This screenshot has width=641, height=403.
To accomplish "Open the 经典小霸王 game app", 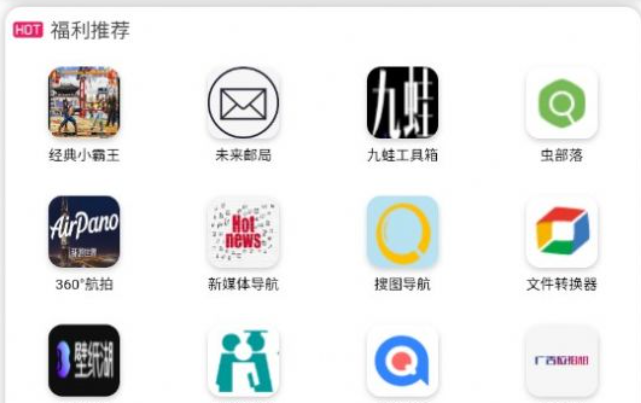I will (84, 102).
